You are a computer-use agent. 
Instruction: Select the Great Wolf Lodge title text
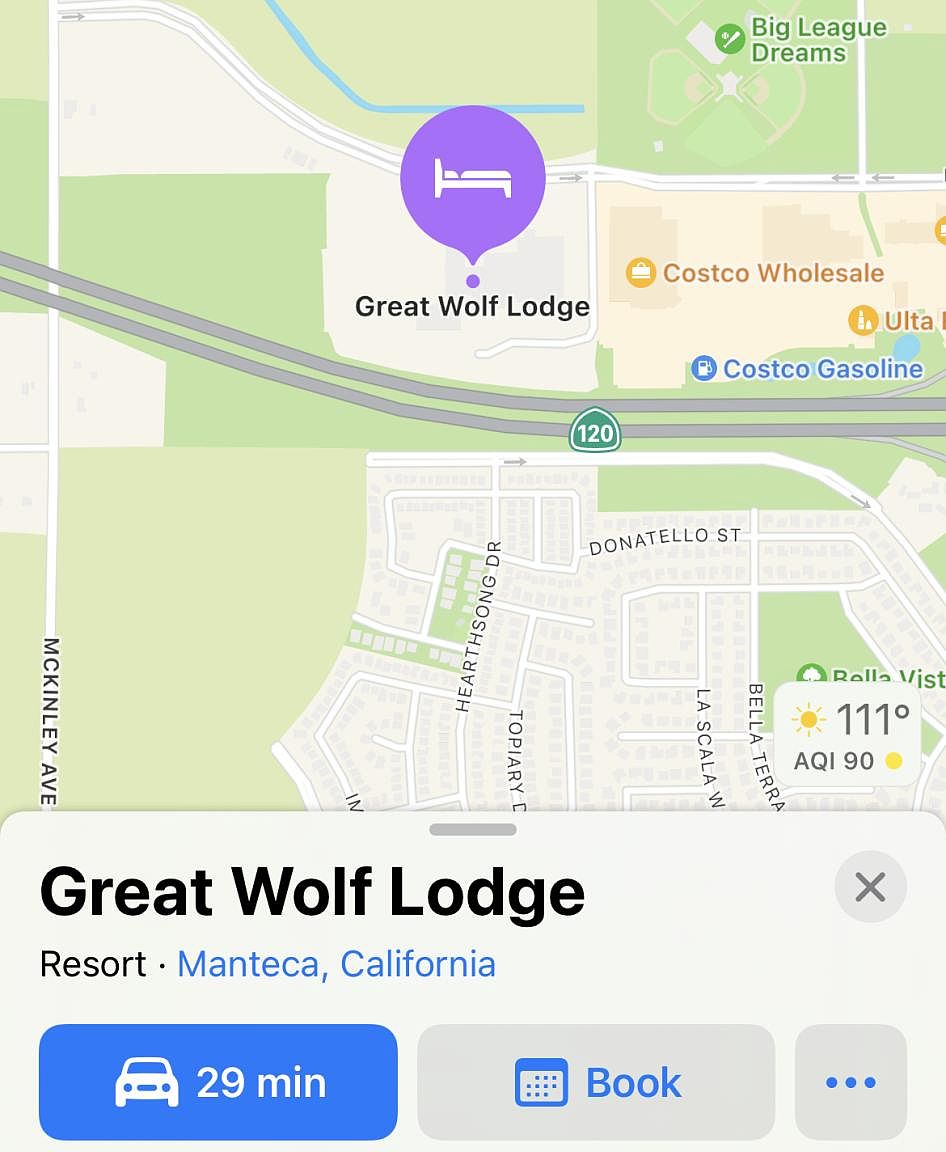(312, 892)
